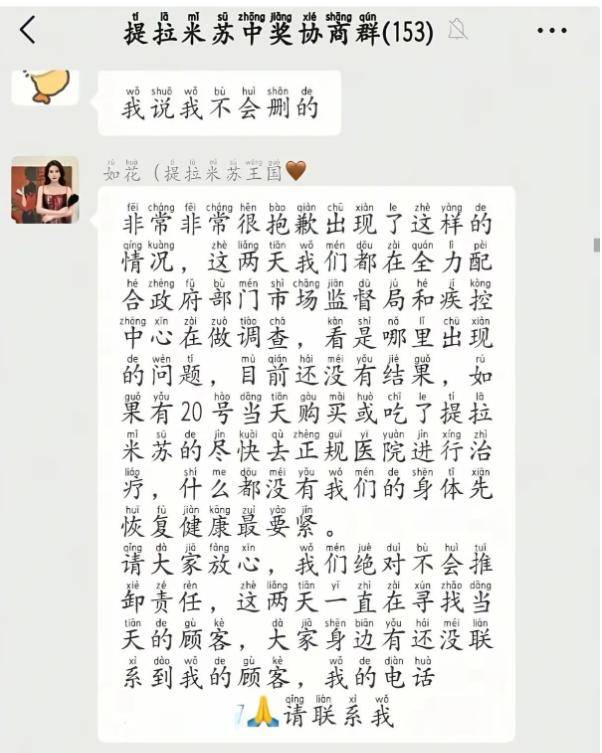Open 如花's profile avatar

(x=45, y=189)
